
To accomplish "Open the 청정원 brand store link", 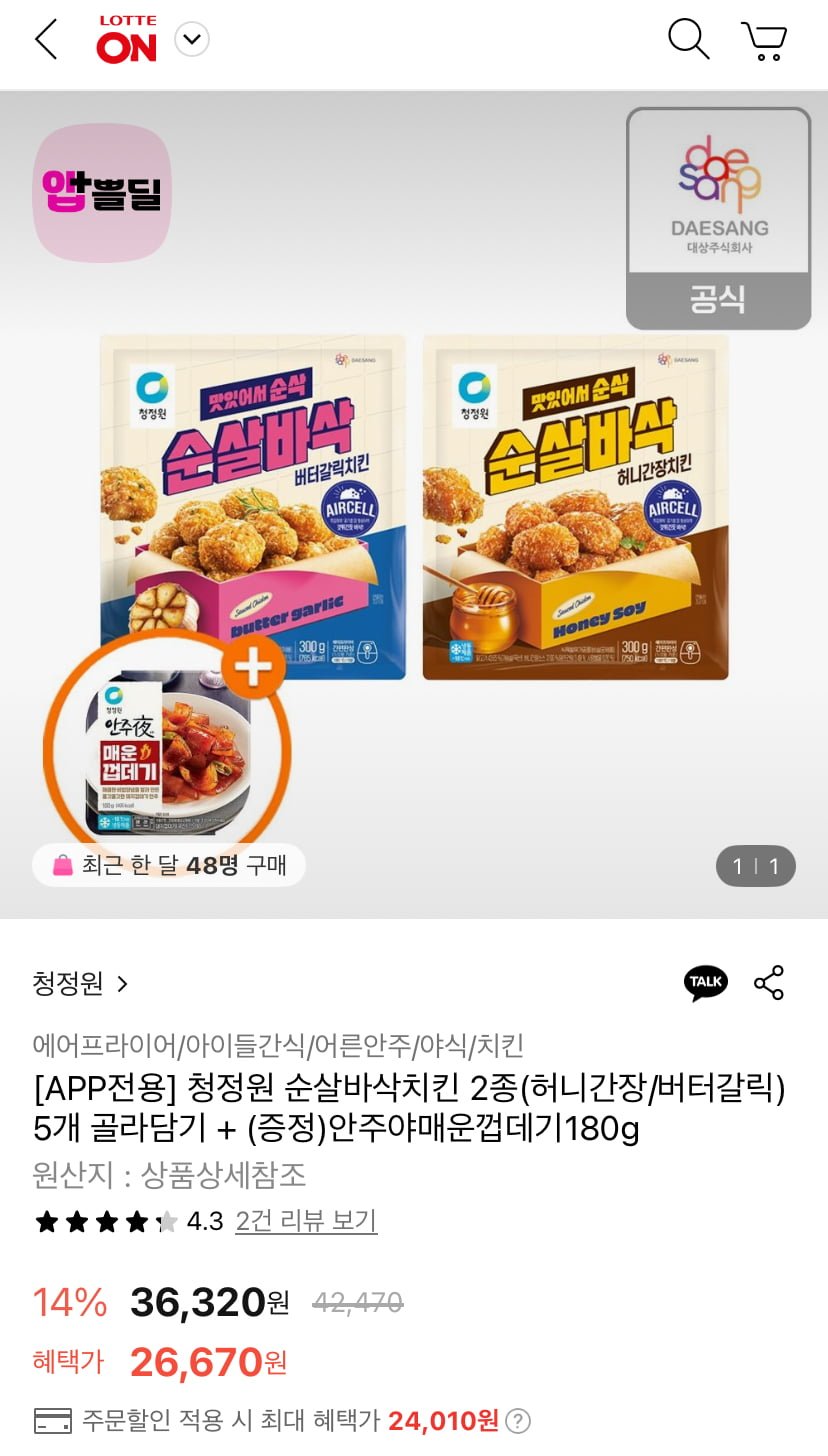I will tap(80, 984).
